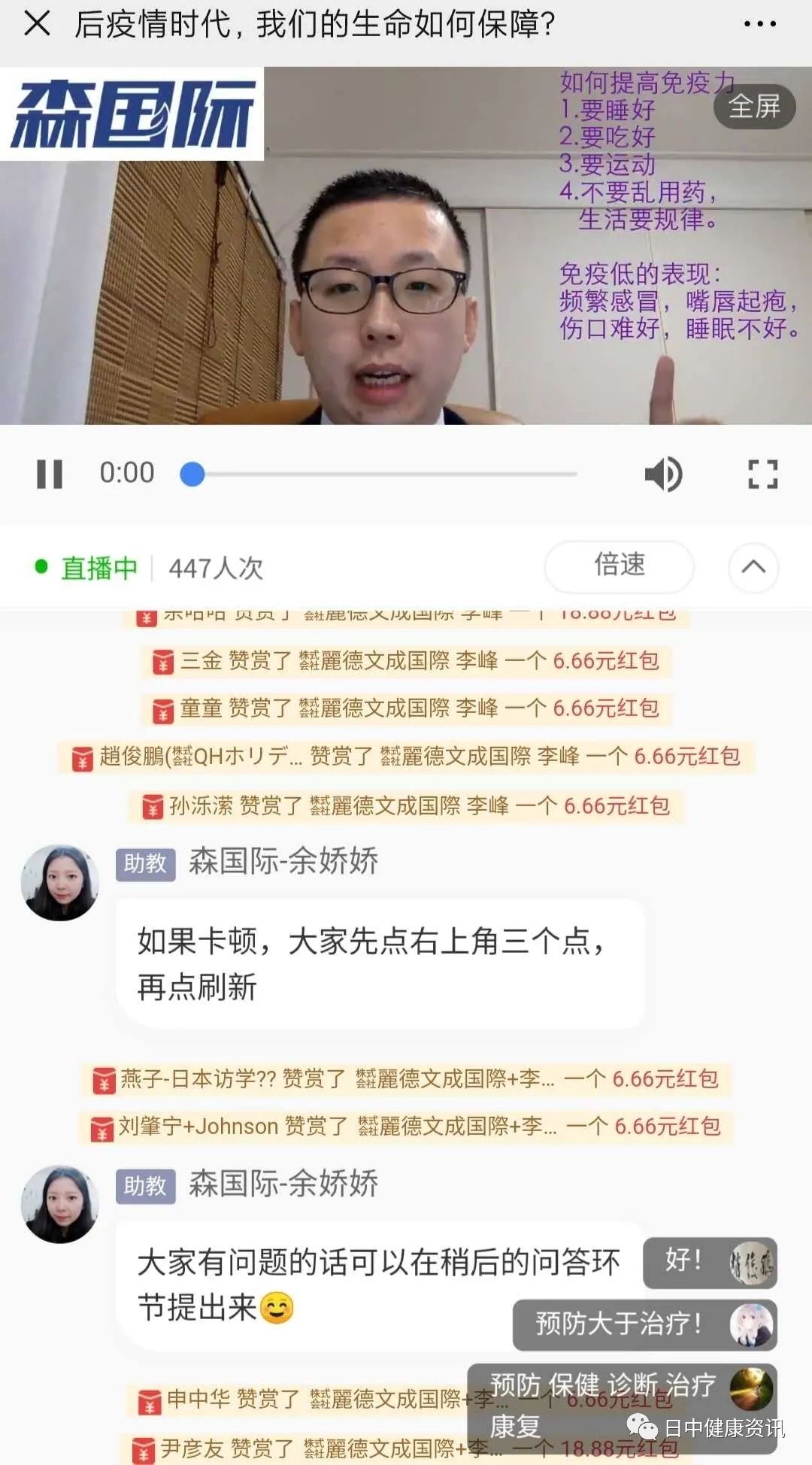The image size is (812, 1465).
Task: Open the three-dot overflow menu
Action: (759, 24)
